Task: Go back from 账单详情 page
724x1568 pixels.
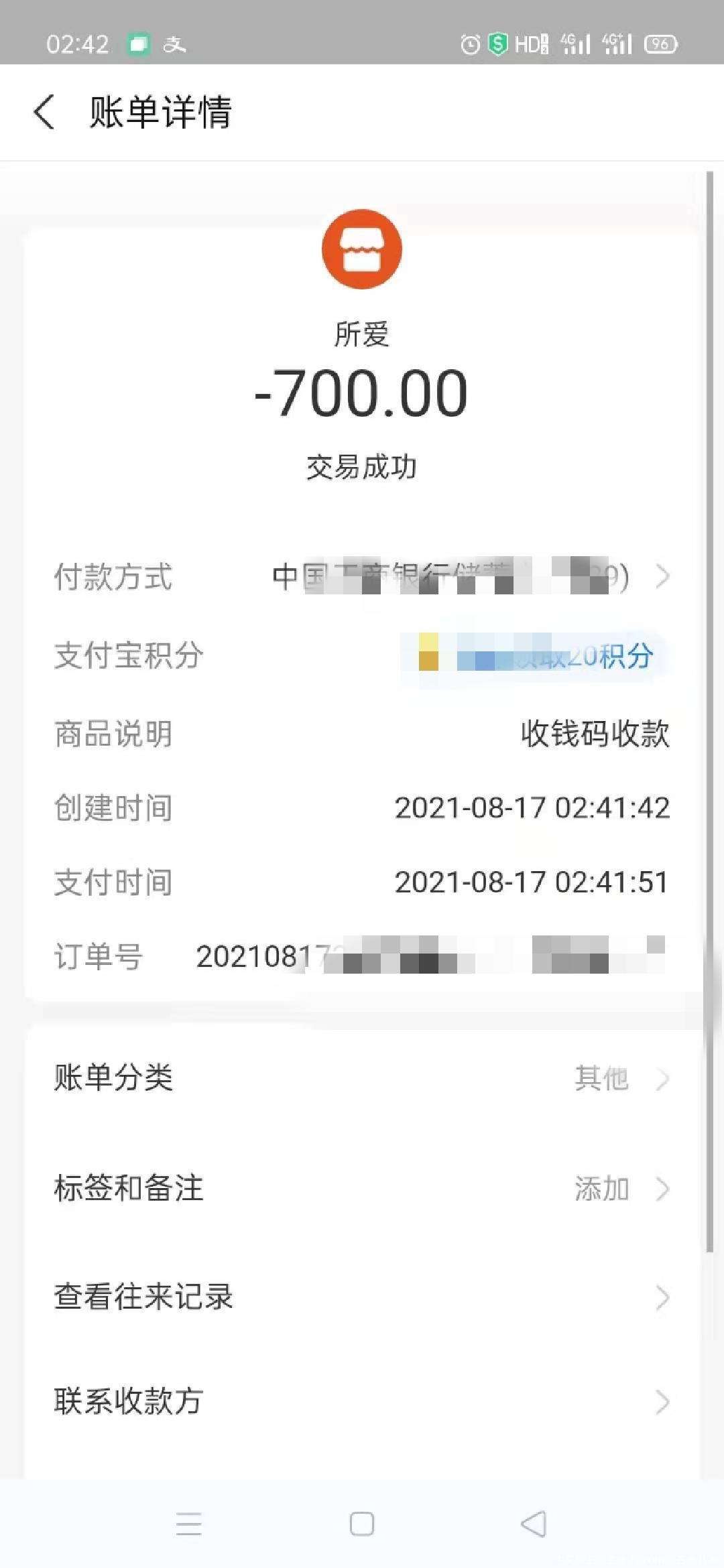Action: click(x=44, y=112)
